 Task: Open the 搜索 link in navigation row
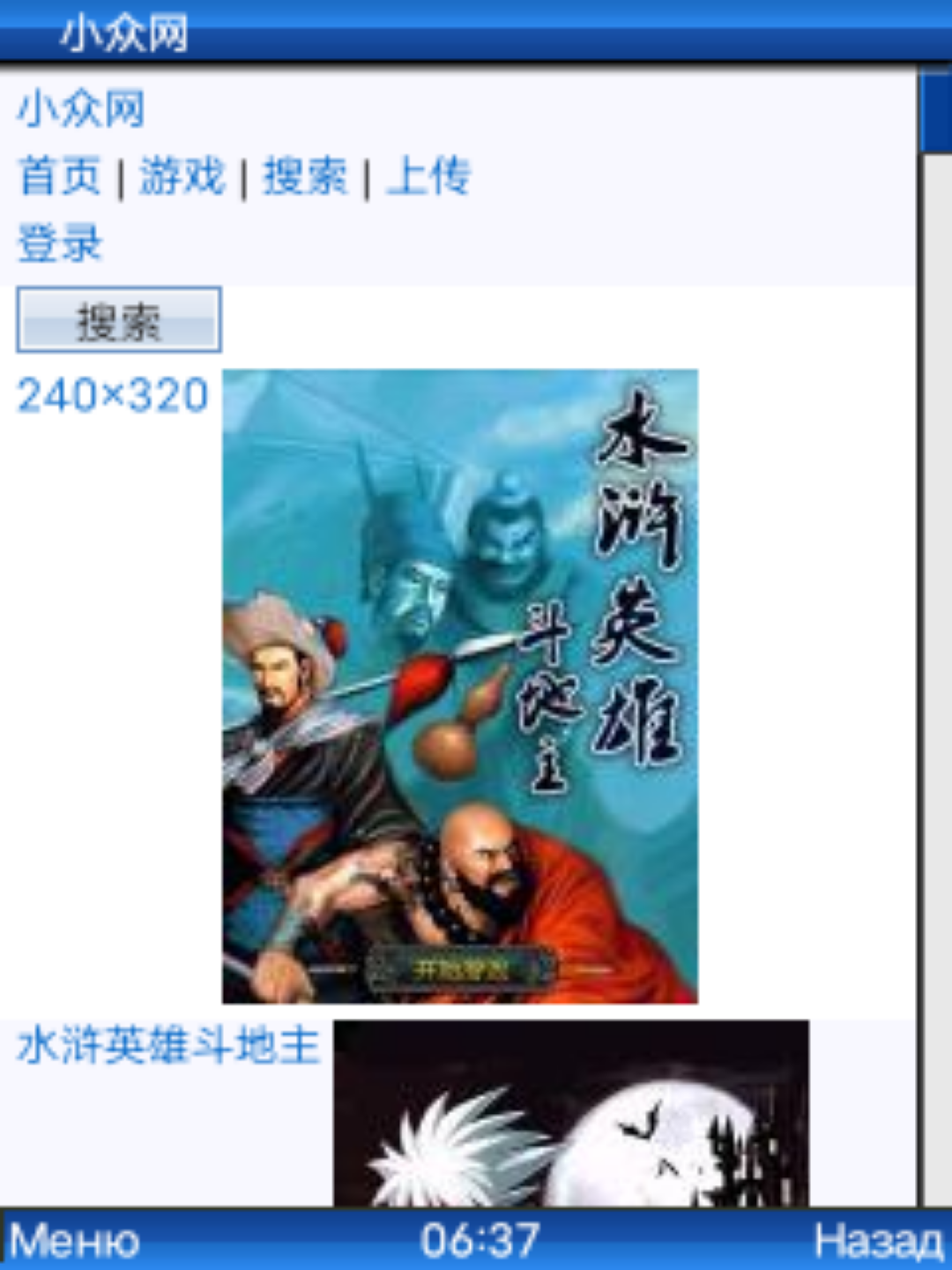305,176
